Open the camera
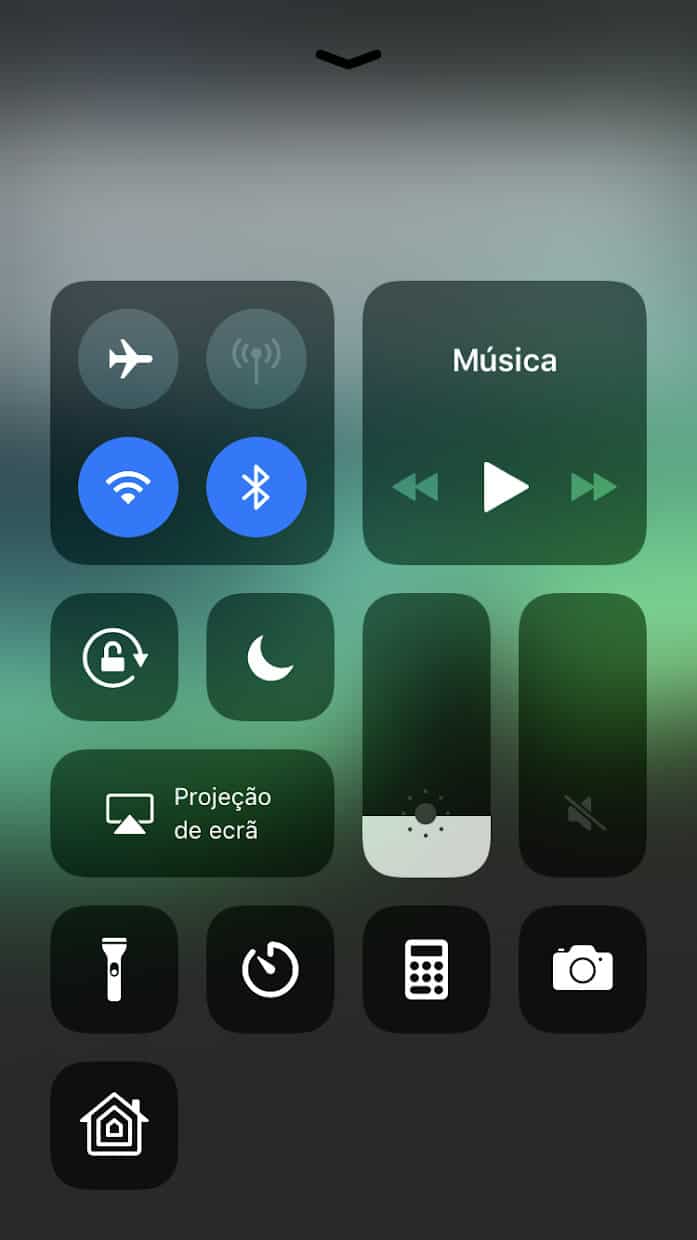Viewport: 697px width, 1240px height. pyautogui.click(x=583, y=969)
